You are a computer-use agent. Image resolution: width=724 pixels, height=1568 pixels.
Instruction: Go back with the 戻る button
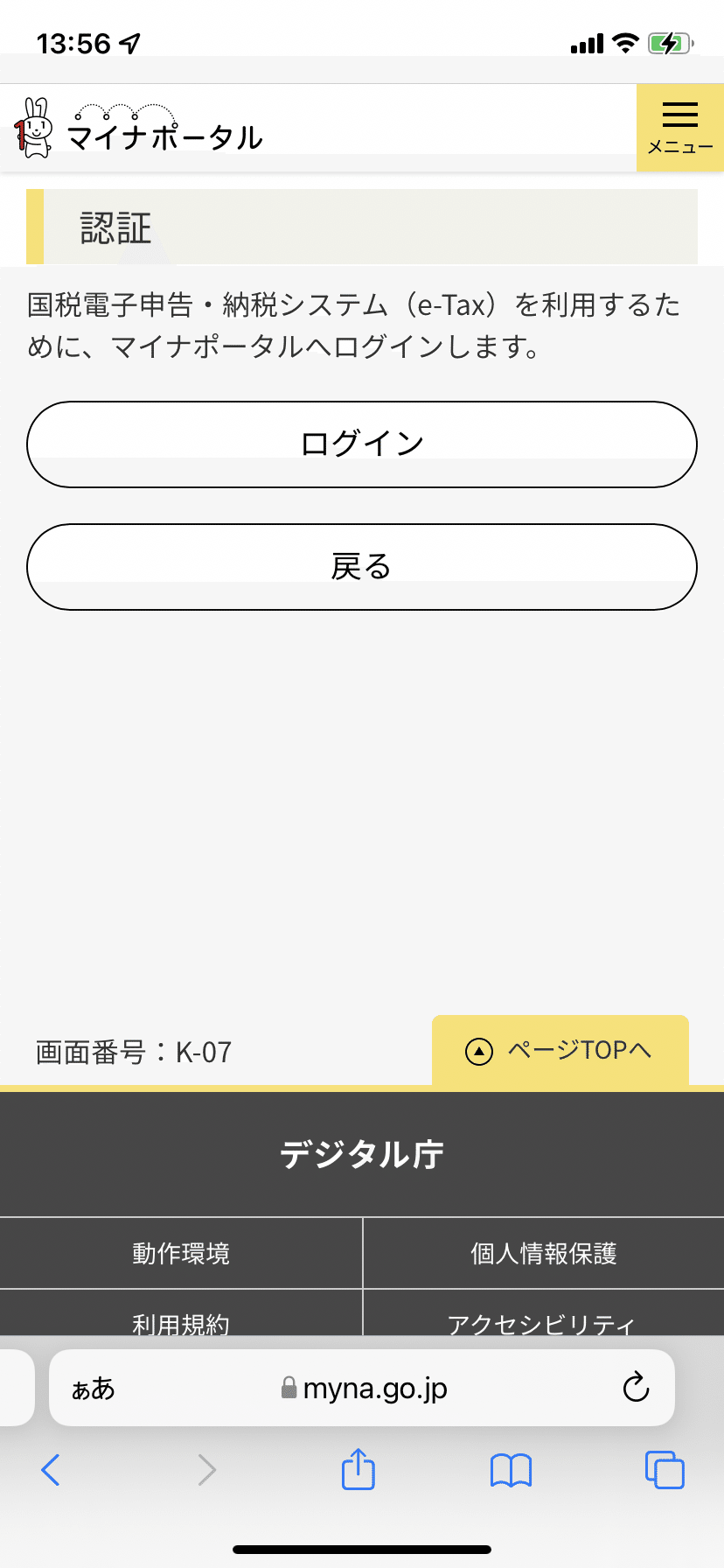tap(362, 567)
